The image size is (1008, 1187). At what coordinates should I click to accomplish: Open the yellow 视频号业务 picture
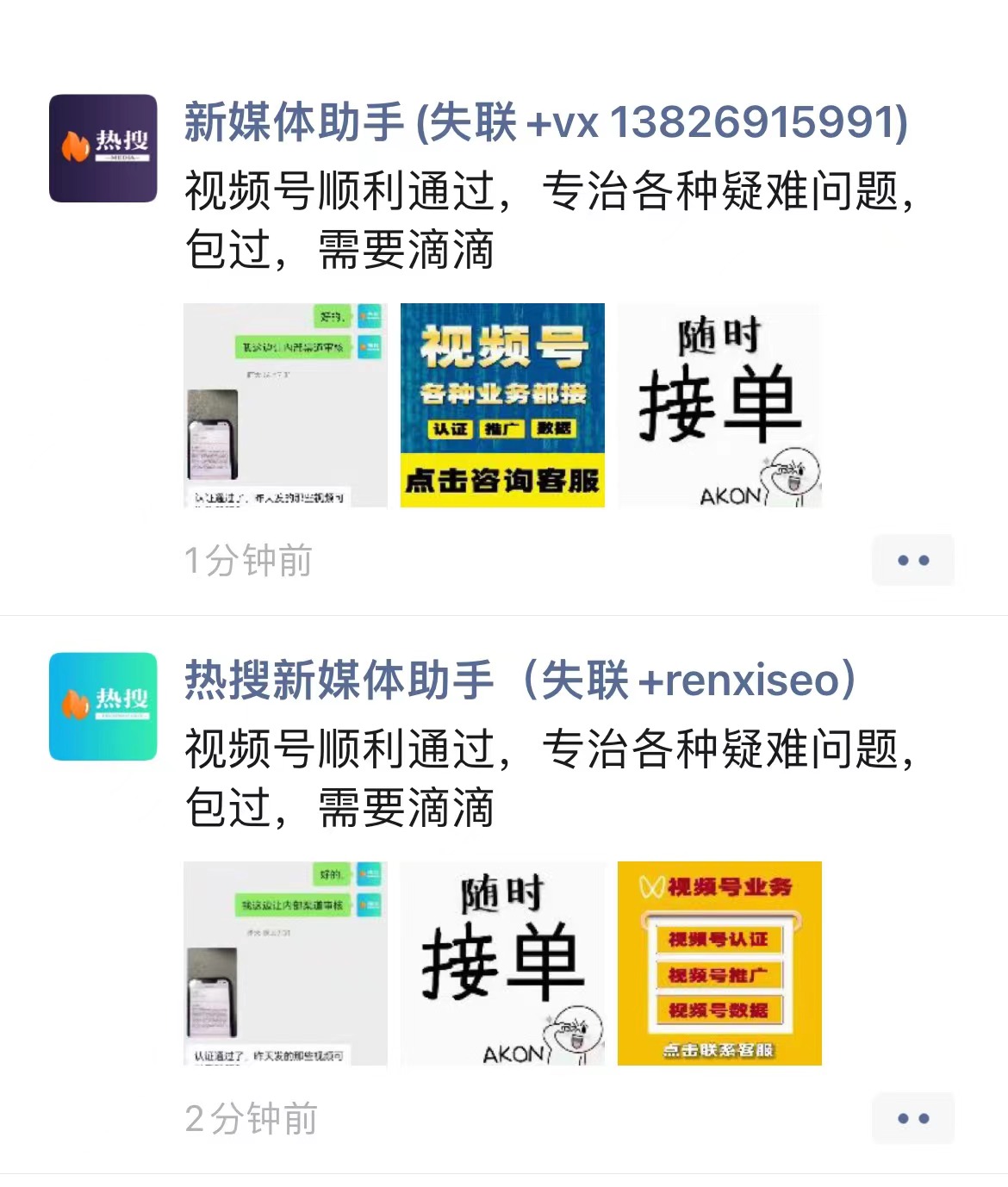point(719,963)
